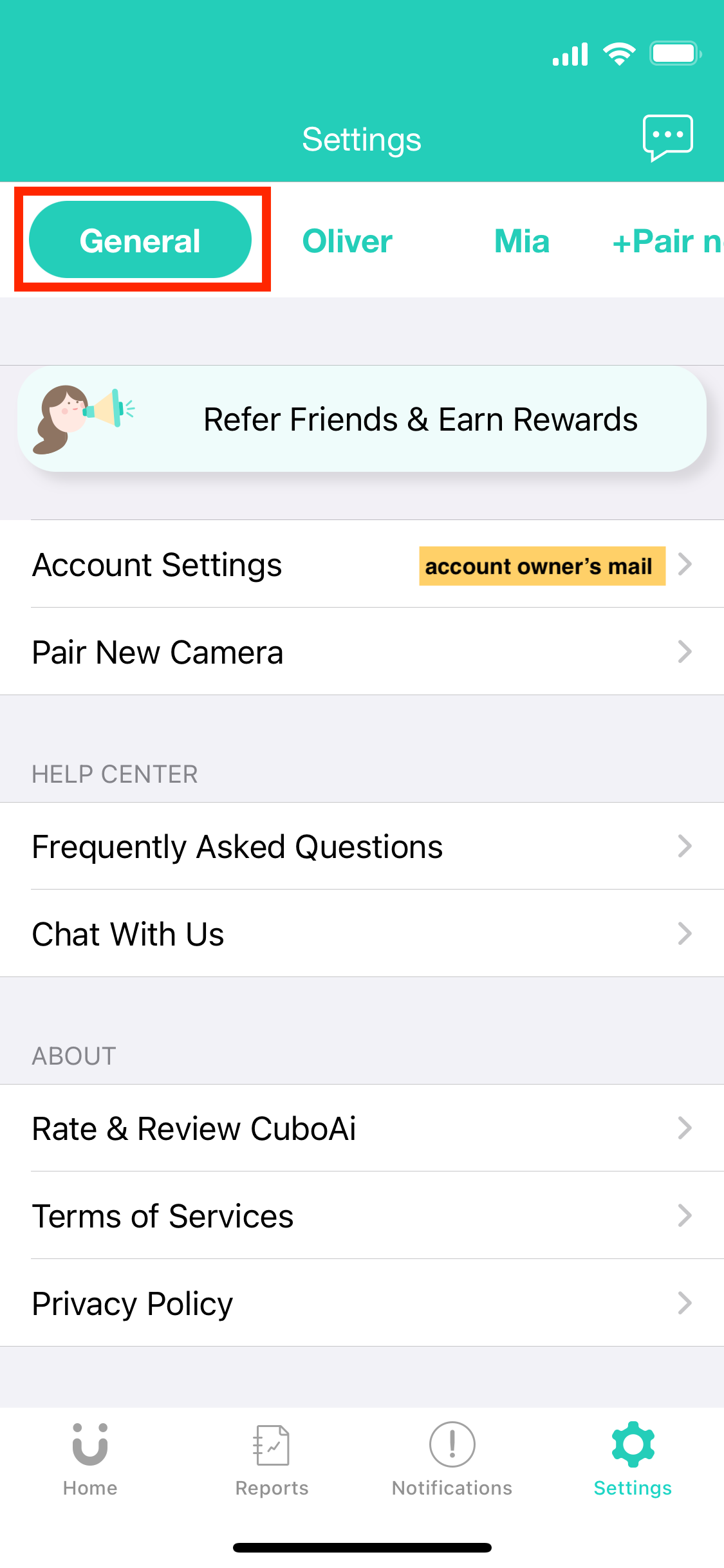Screen dimensions: 724x1568
Task: Switch to Oliver's settings tab
Action: 348,241
